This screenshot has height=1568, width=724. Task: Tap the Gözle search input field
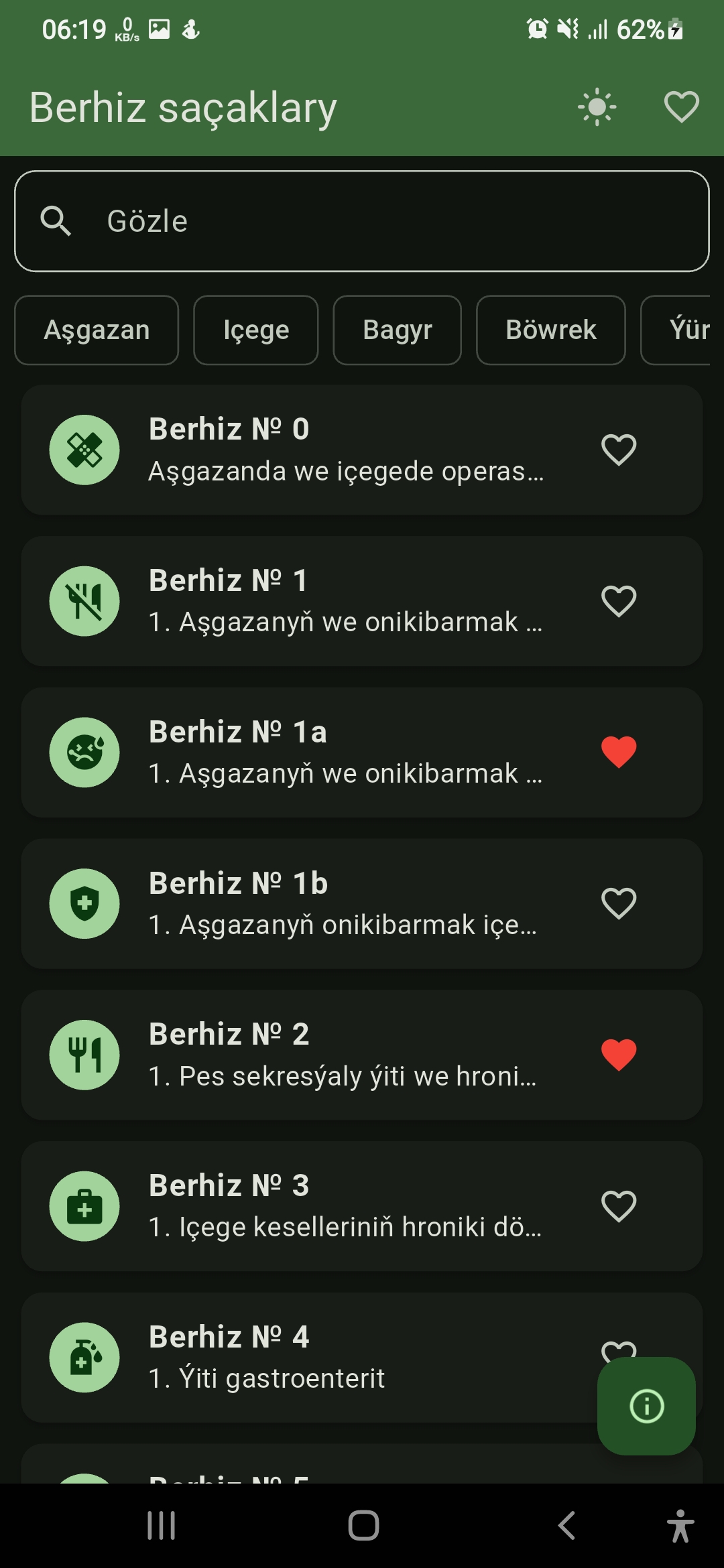(362, 221)
